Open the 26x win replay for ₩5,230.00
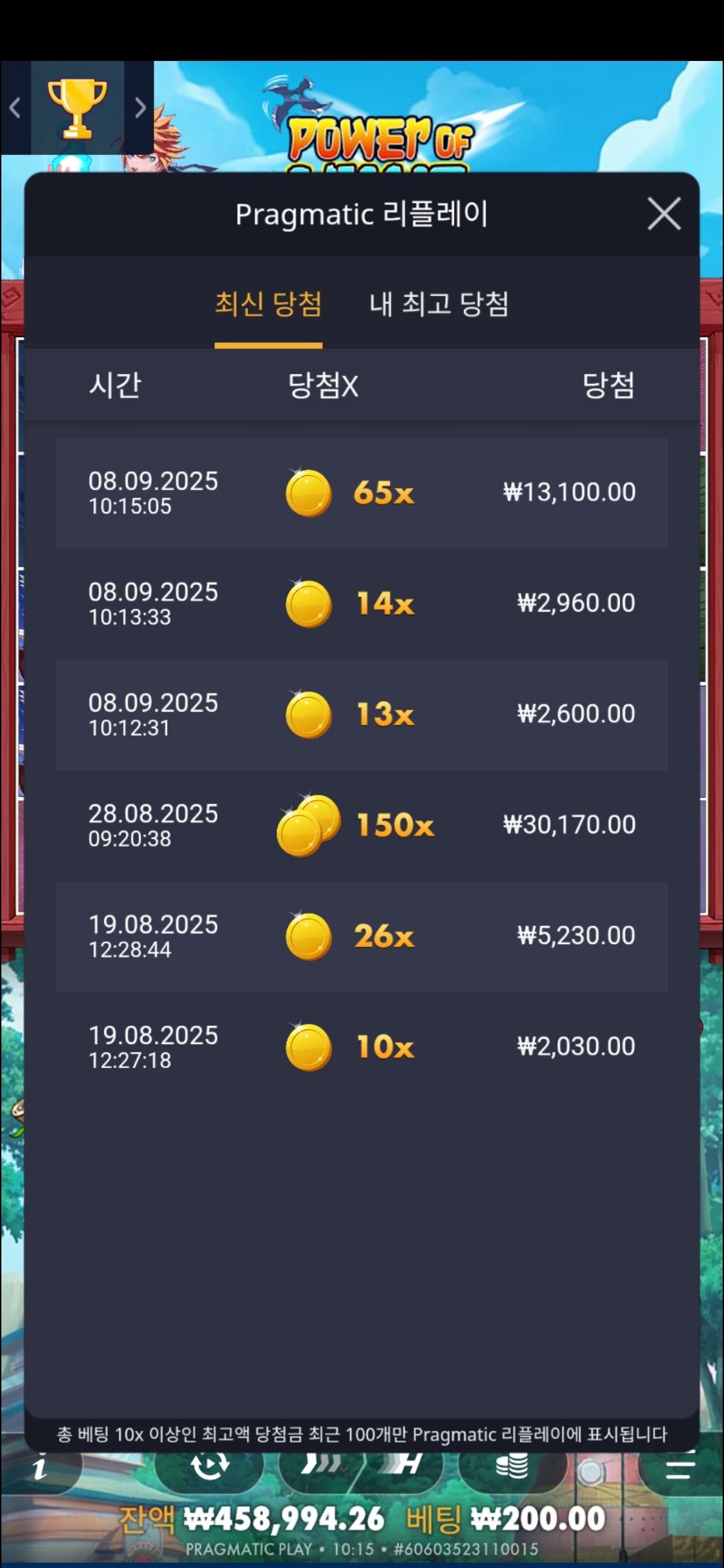 point(362,936)
